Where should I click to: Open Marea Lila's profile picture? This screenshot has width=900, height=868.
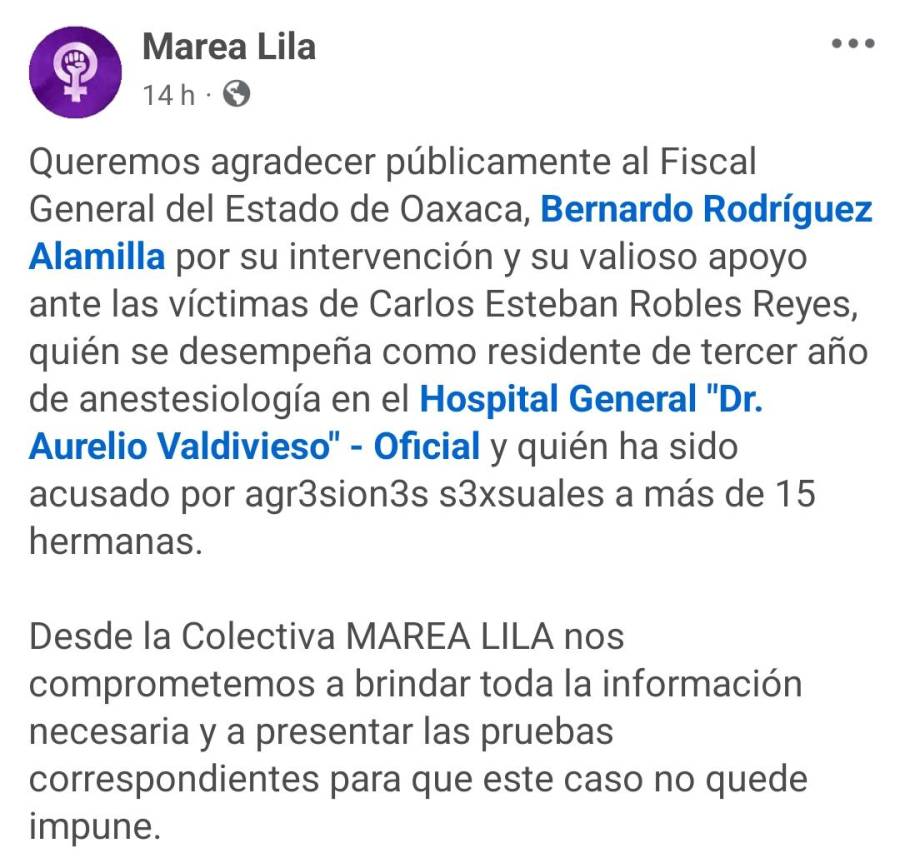pyautogui.click(x=70, y=70)
